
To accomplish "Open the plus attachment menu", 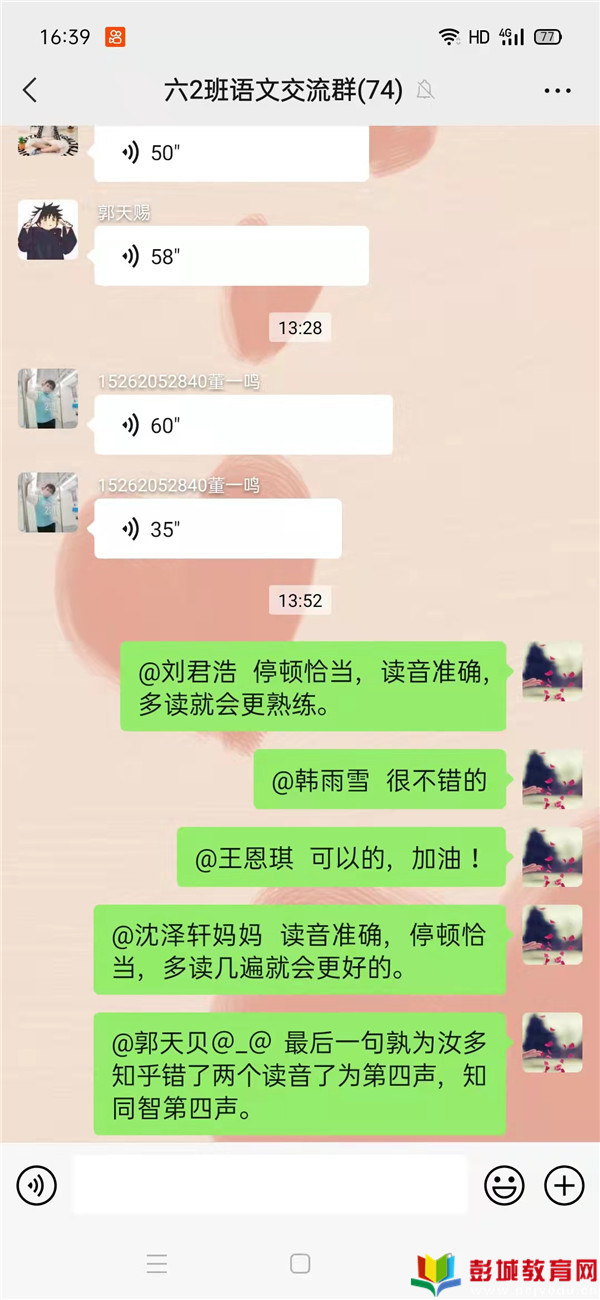I will point(563,1186).
